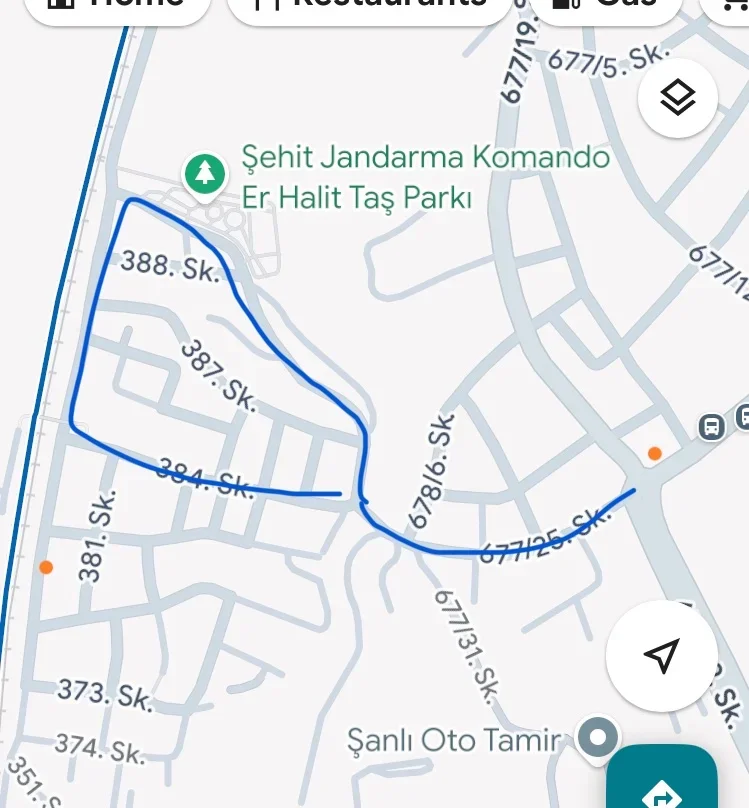This screenshot has height=808, width=749.
Task: Filter the map by Restaurants chip
Action: pyautogui.click(x=370, y=8)
